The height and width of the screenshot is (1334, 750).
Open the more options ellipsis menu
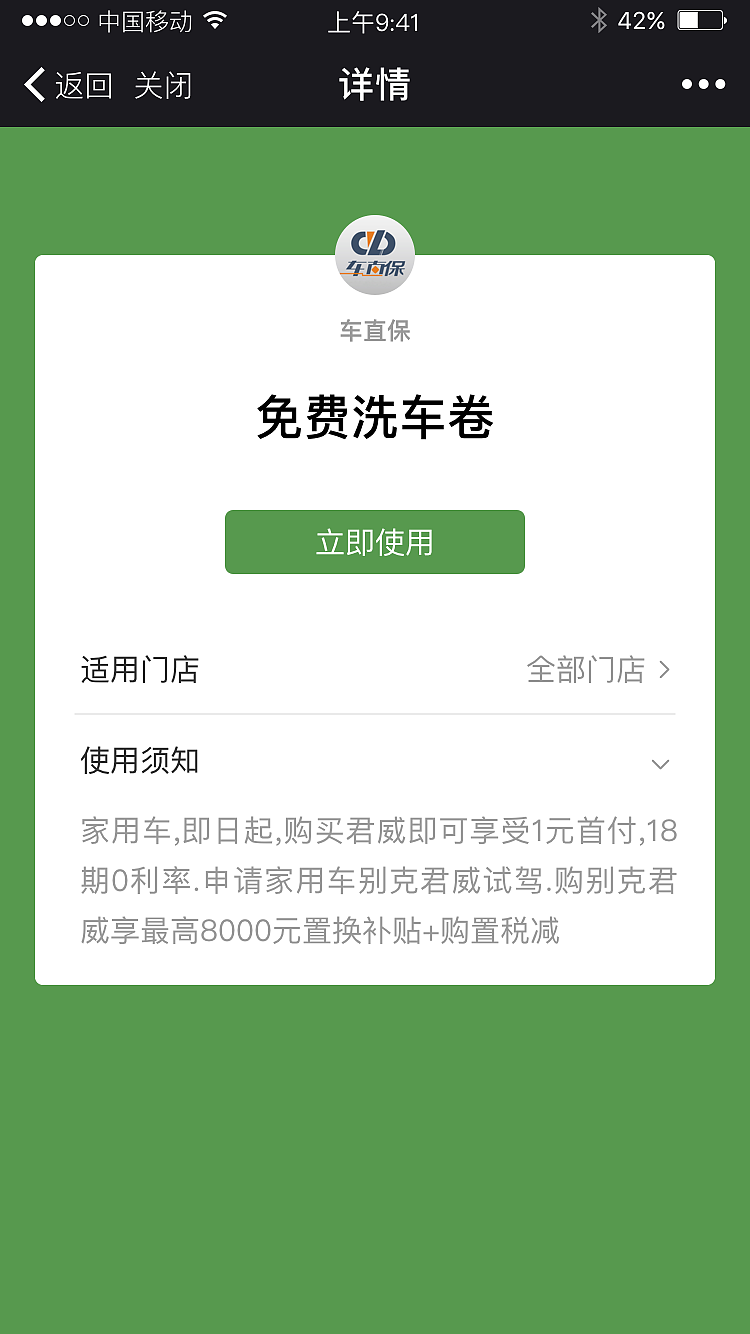(x=704, y=84)
